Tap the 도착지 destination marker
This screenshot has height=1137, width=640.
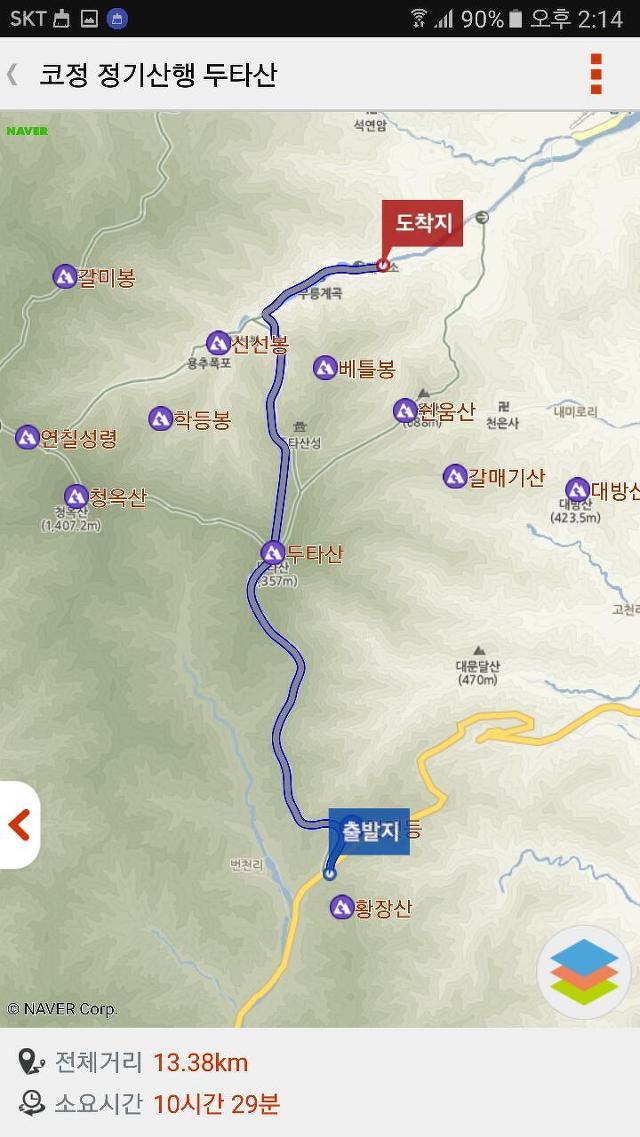(423, 223)
